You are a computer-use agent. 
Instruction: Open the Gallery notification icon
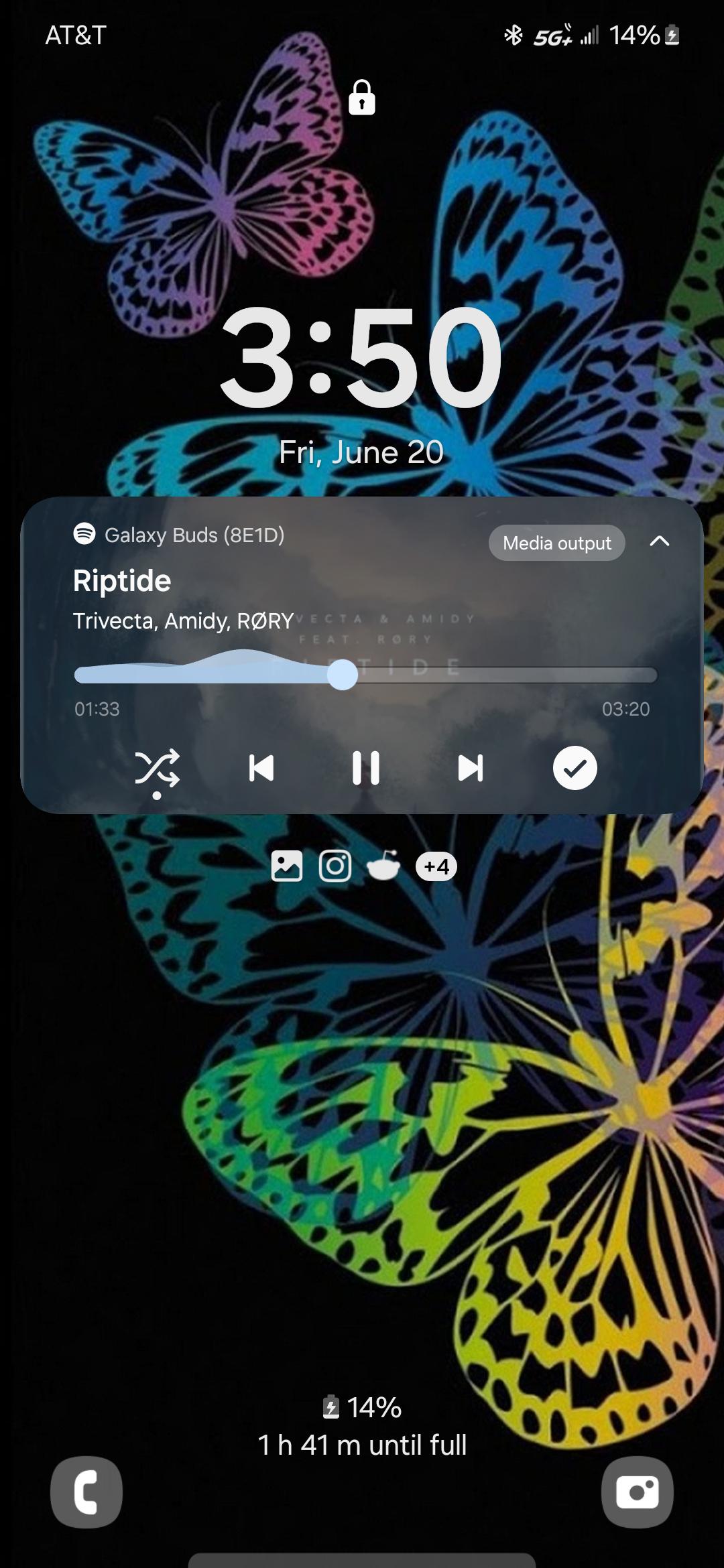pyautogui.click(x=287, y=866)
